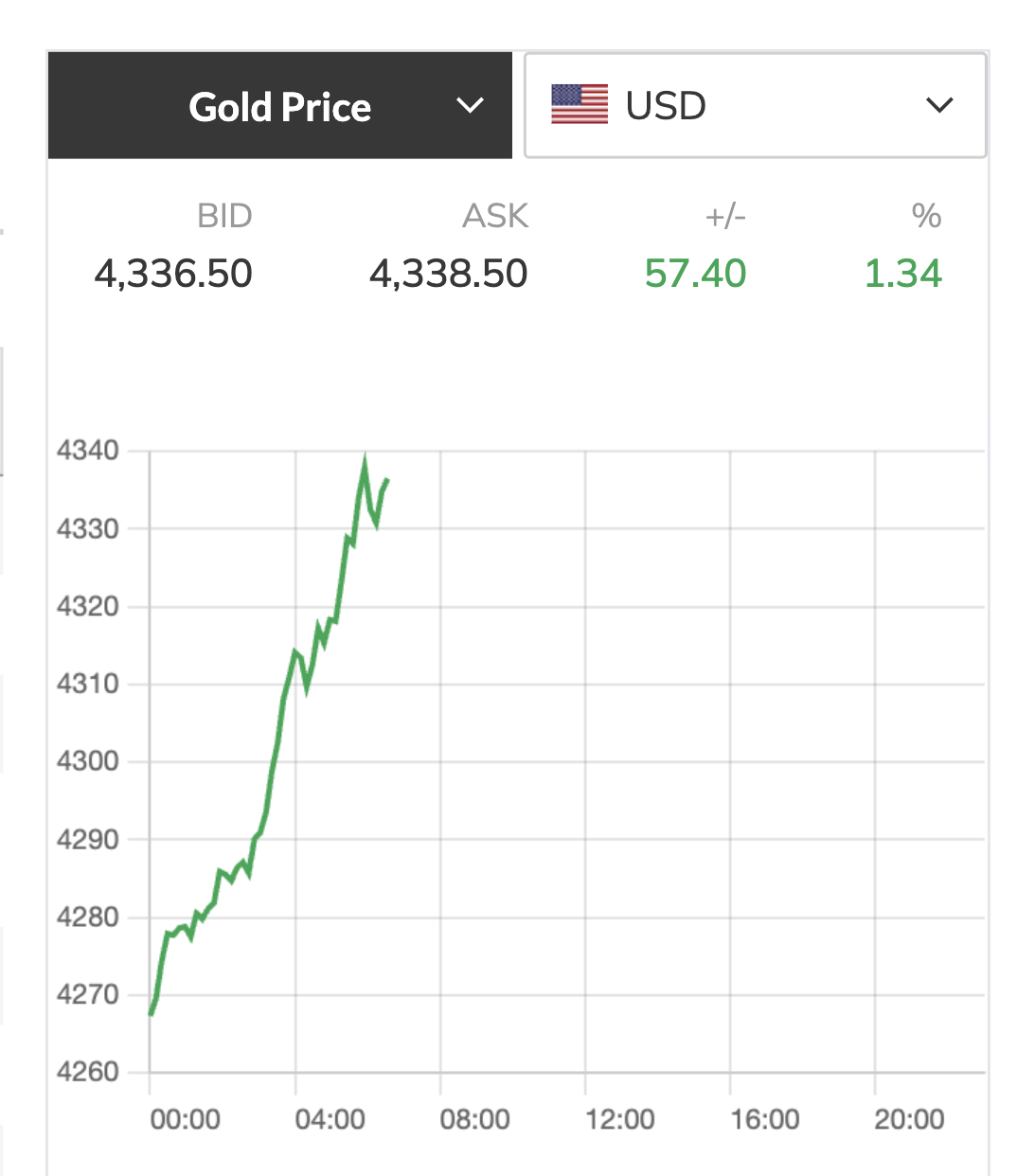Click the bid price 4,336.50
The height and width of the screenshot is (1176, 1017).
(173, 274)
